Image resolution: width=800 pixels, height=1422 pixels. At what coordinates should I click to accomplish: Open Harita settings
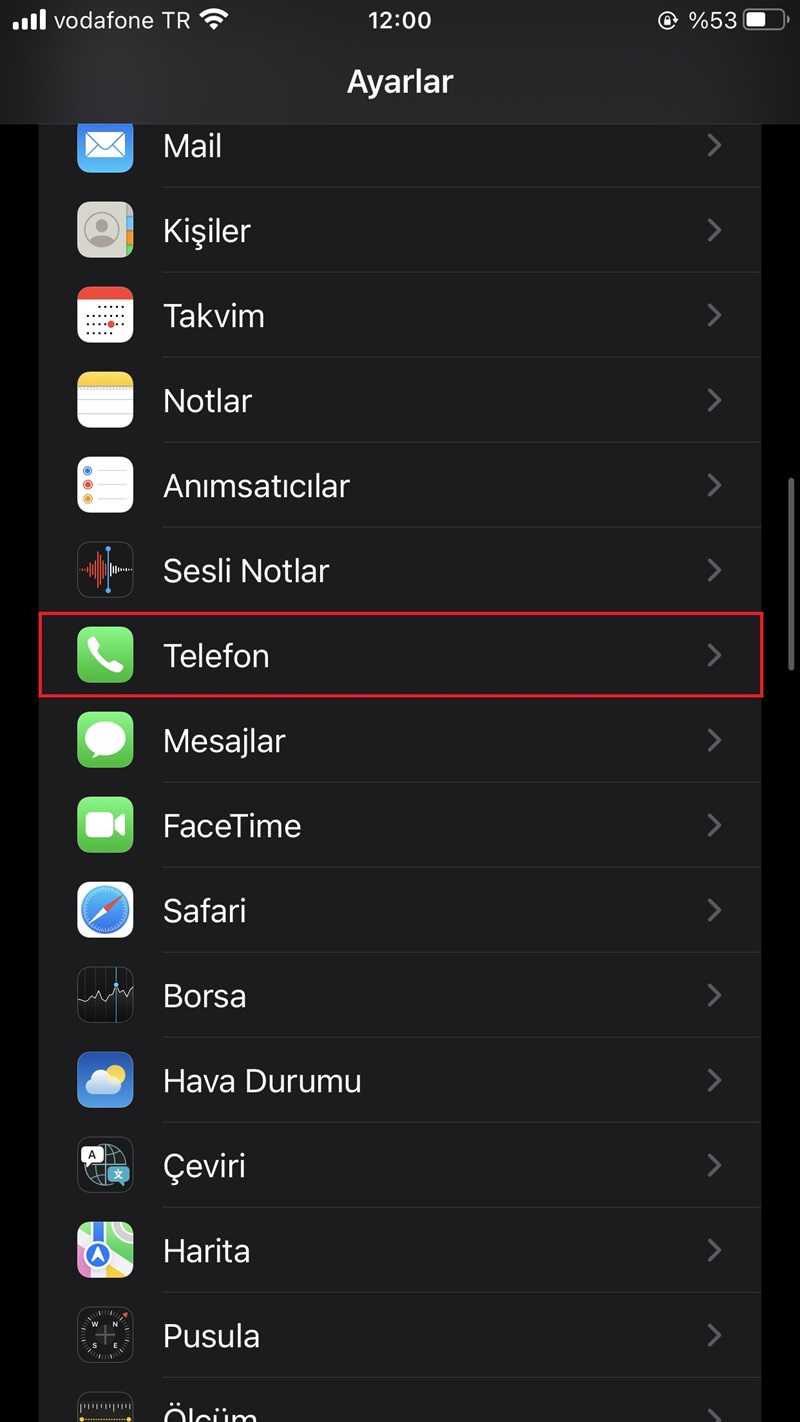pyautogui.click(x=400, y=1251)
